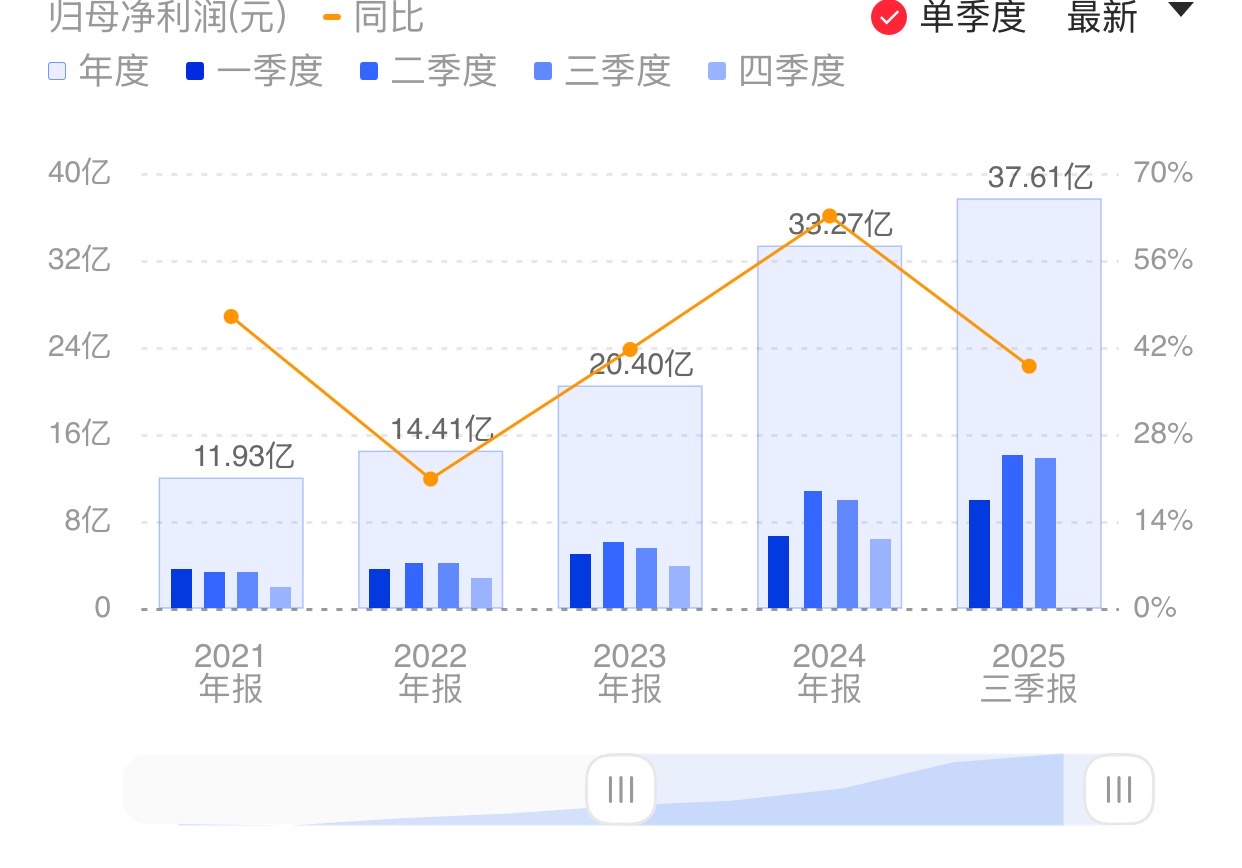Toggle the 同比 line legend

[x=373, y=17]
